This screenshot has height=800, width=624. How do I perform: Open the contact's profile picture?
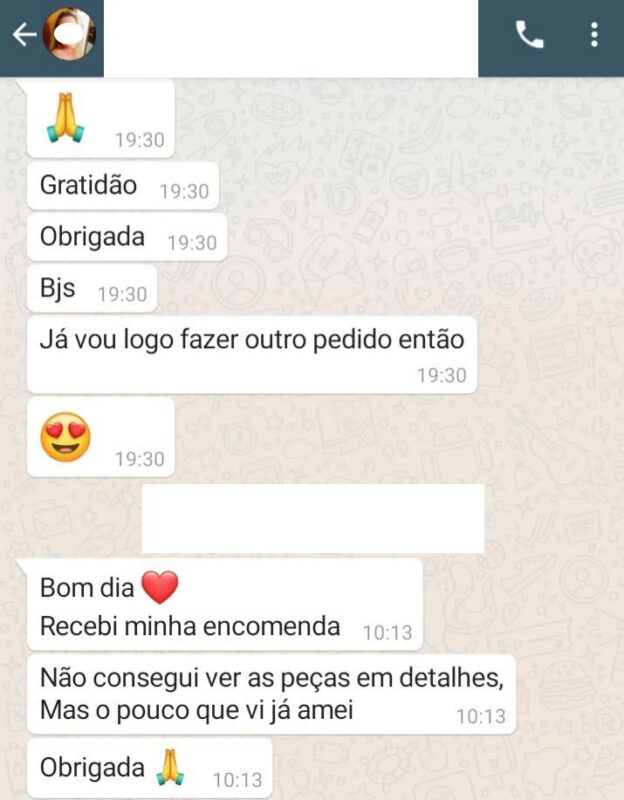click(x=70, y=35)
